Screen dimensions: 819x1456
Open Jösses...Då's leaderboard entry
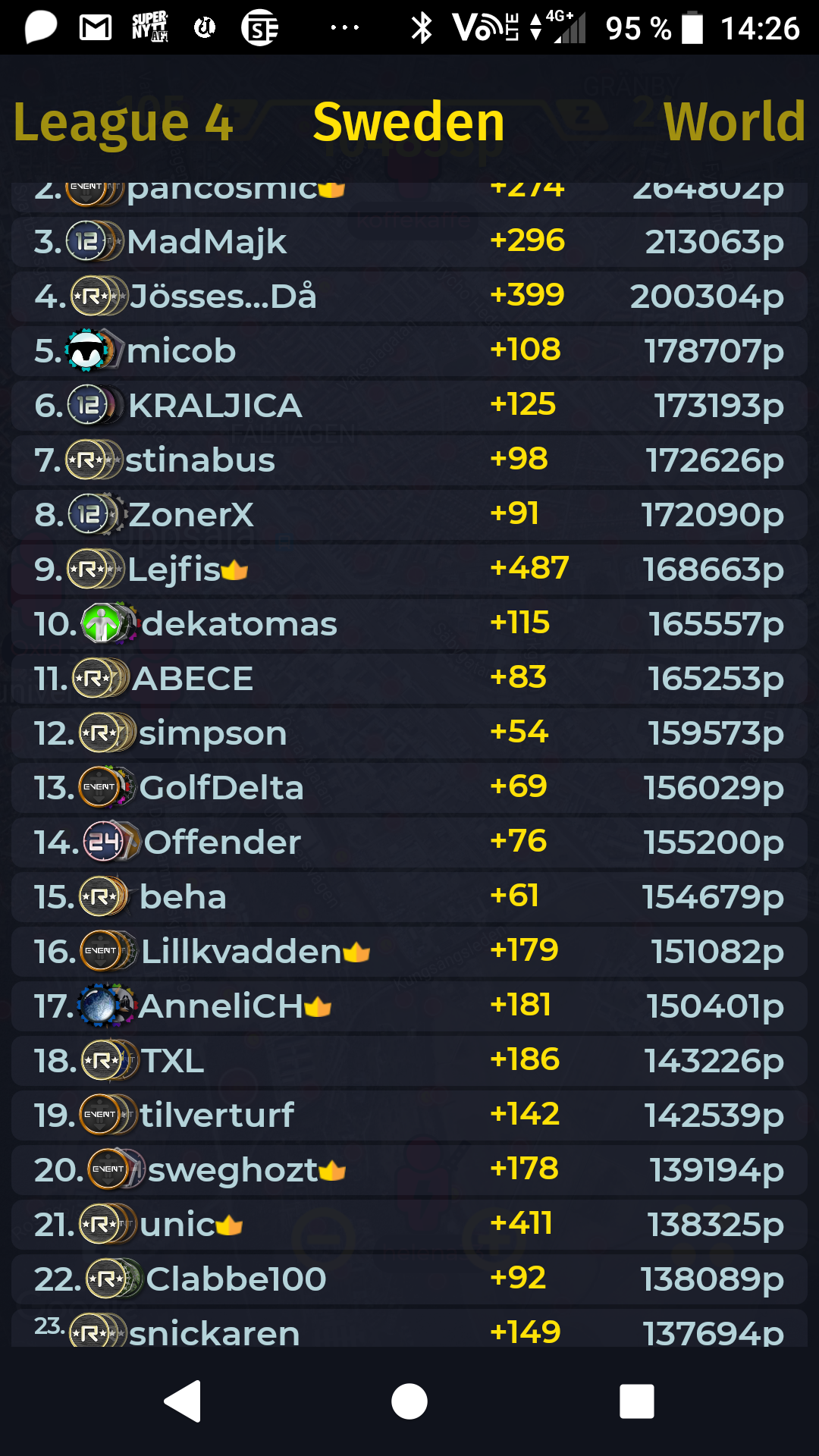pyautogui.click(x=409, y=297)
